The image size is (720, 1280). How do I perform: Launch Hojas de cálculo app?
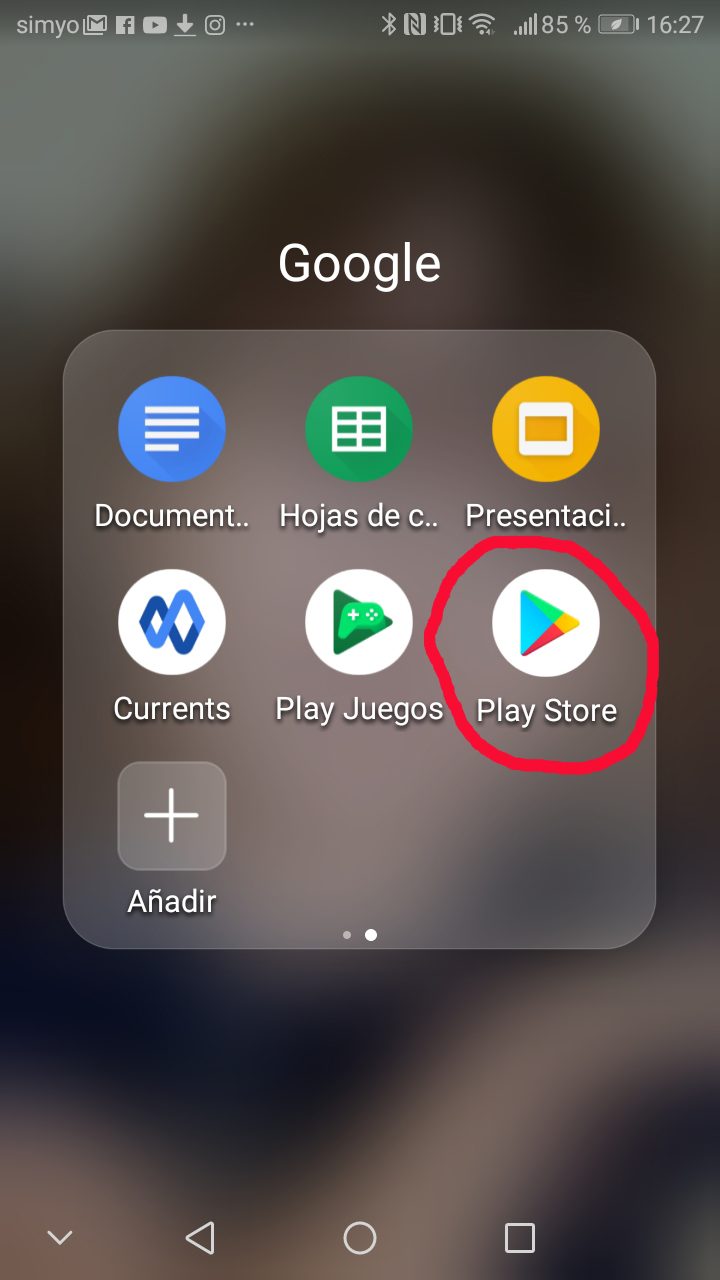pos(359,431)
